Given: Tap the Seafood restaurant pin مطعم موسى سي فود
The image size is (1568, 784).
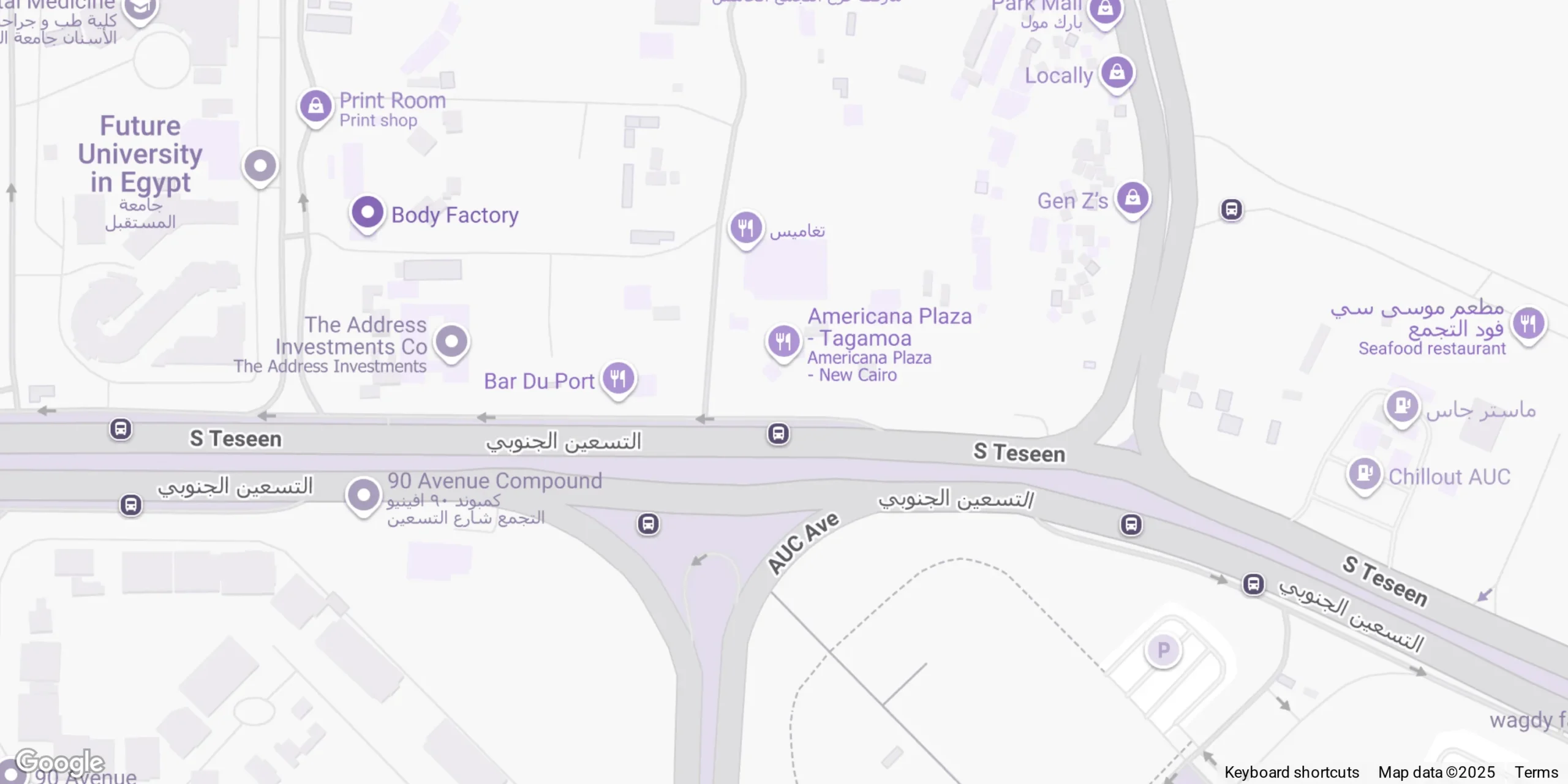Looking at the screenshot, I should [x=1528, y=323].
